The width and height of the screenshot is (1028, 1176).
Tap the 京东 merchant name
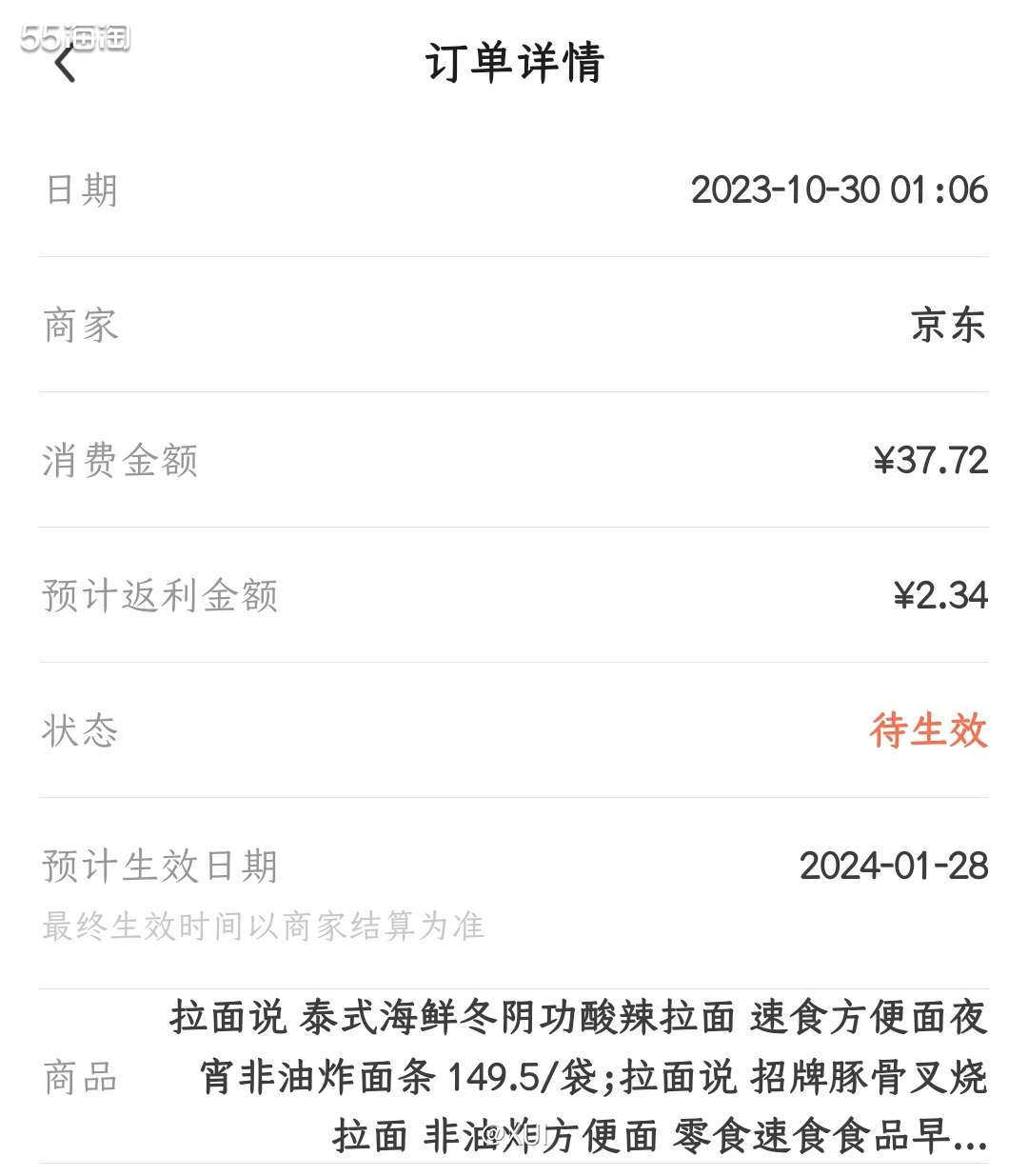949,327
